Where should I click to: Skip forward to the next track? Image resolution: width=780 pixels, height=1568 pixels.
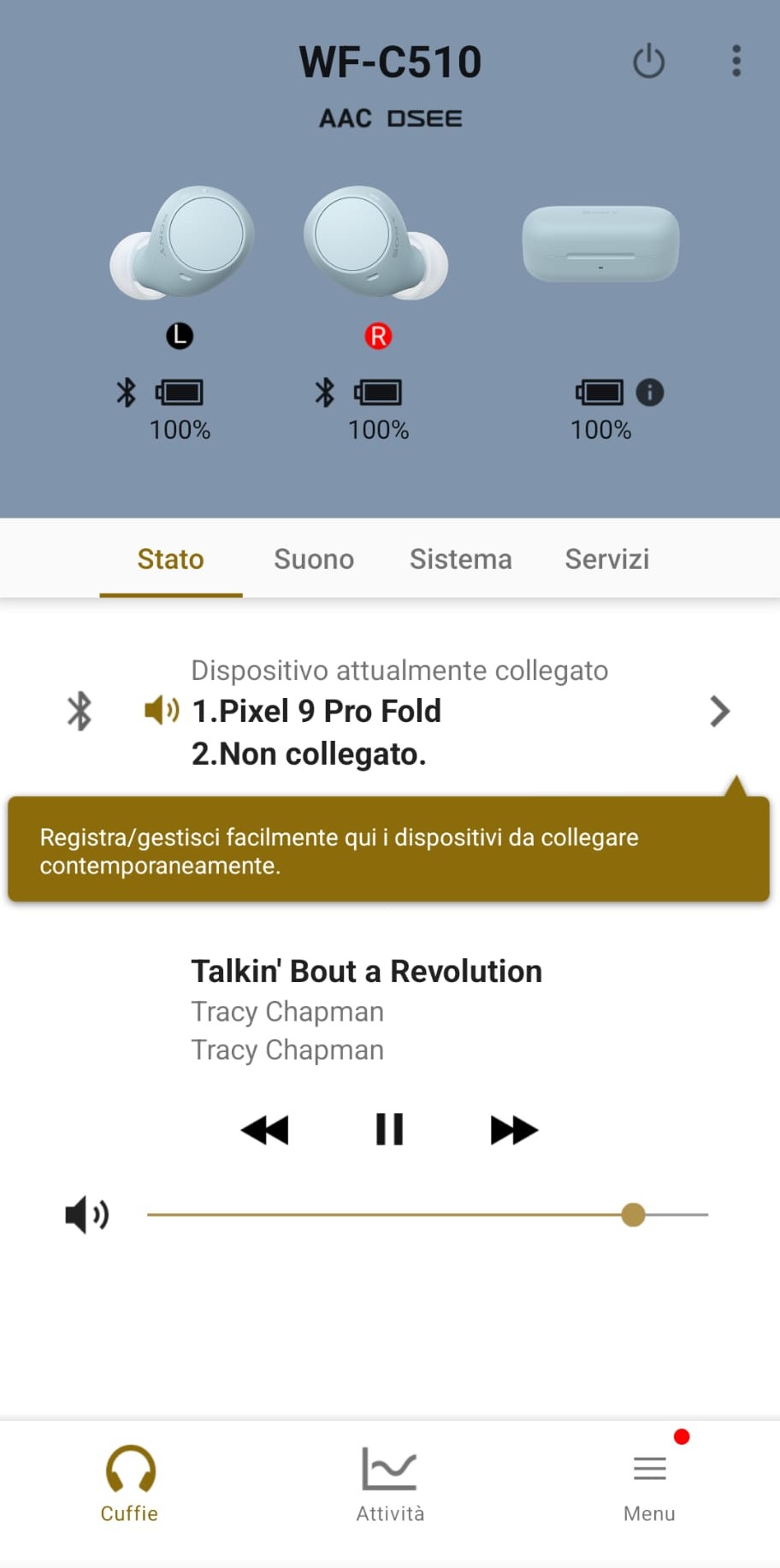pyautogui.click(x=514, y=1130)
